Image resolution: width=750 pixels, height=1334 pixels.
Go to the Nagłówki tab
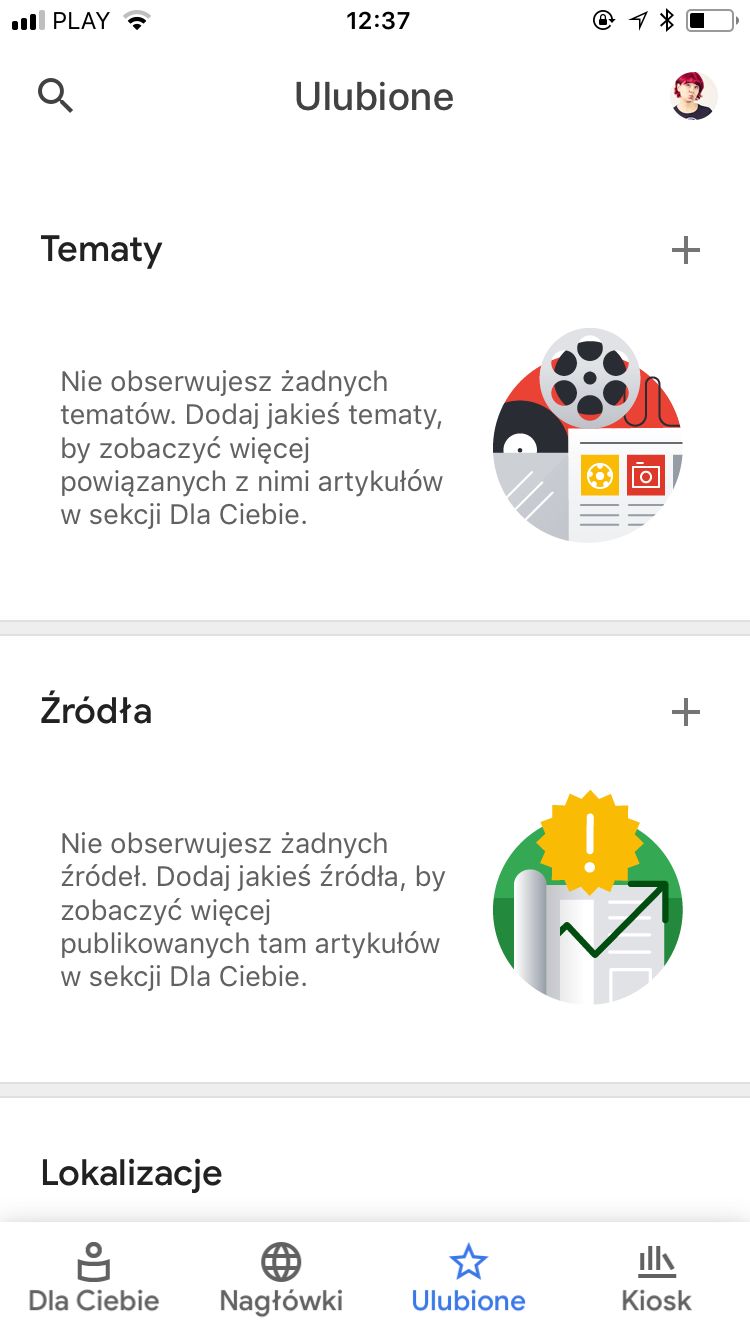point(281,1277)
